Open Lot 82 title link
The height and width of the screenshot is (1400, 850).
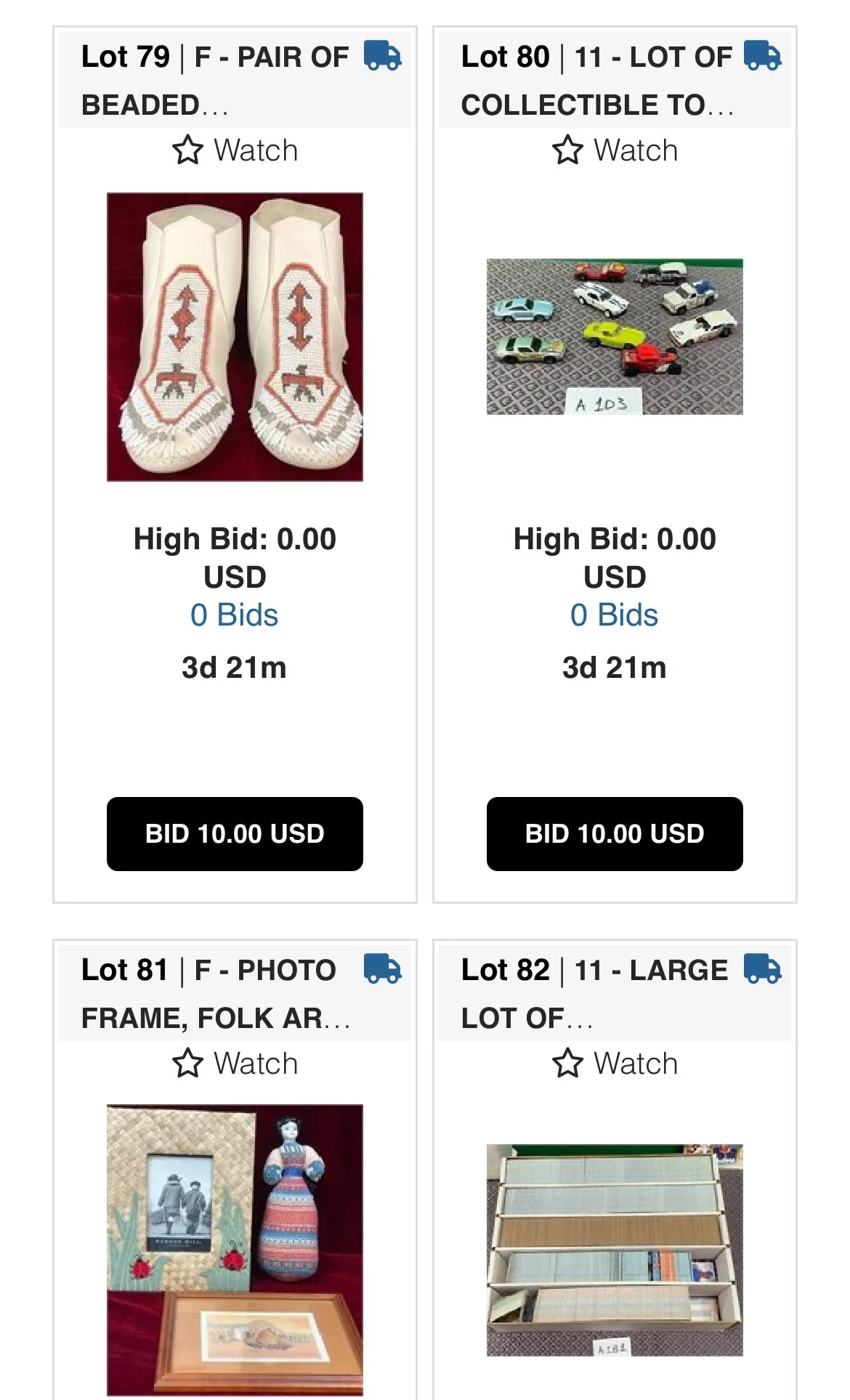(x=594, y=993)
